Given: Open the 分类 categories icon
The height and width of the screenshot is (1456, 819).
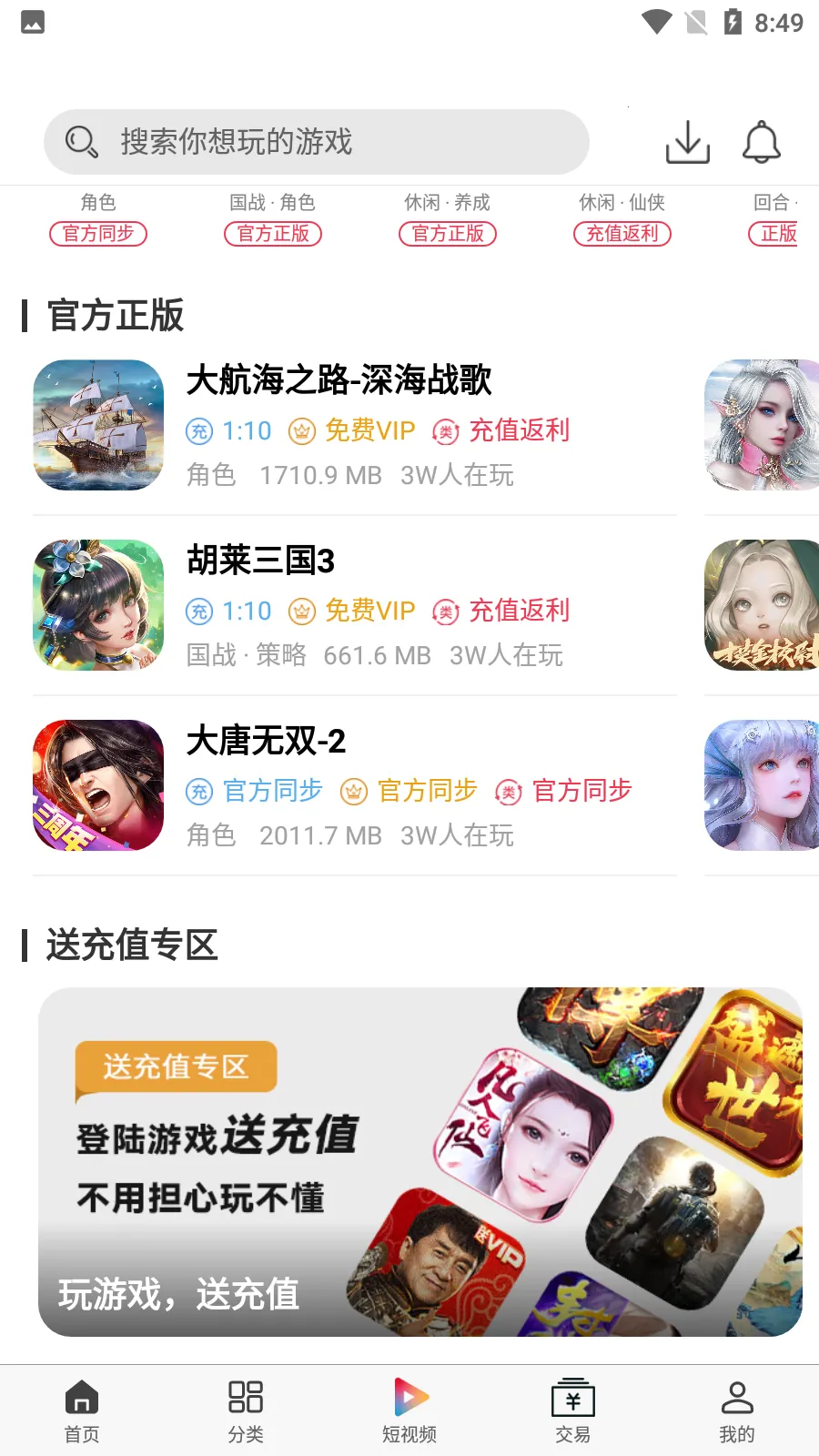Looking at the screenshot, I should 246,1395.
